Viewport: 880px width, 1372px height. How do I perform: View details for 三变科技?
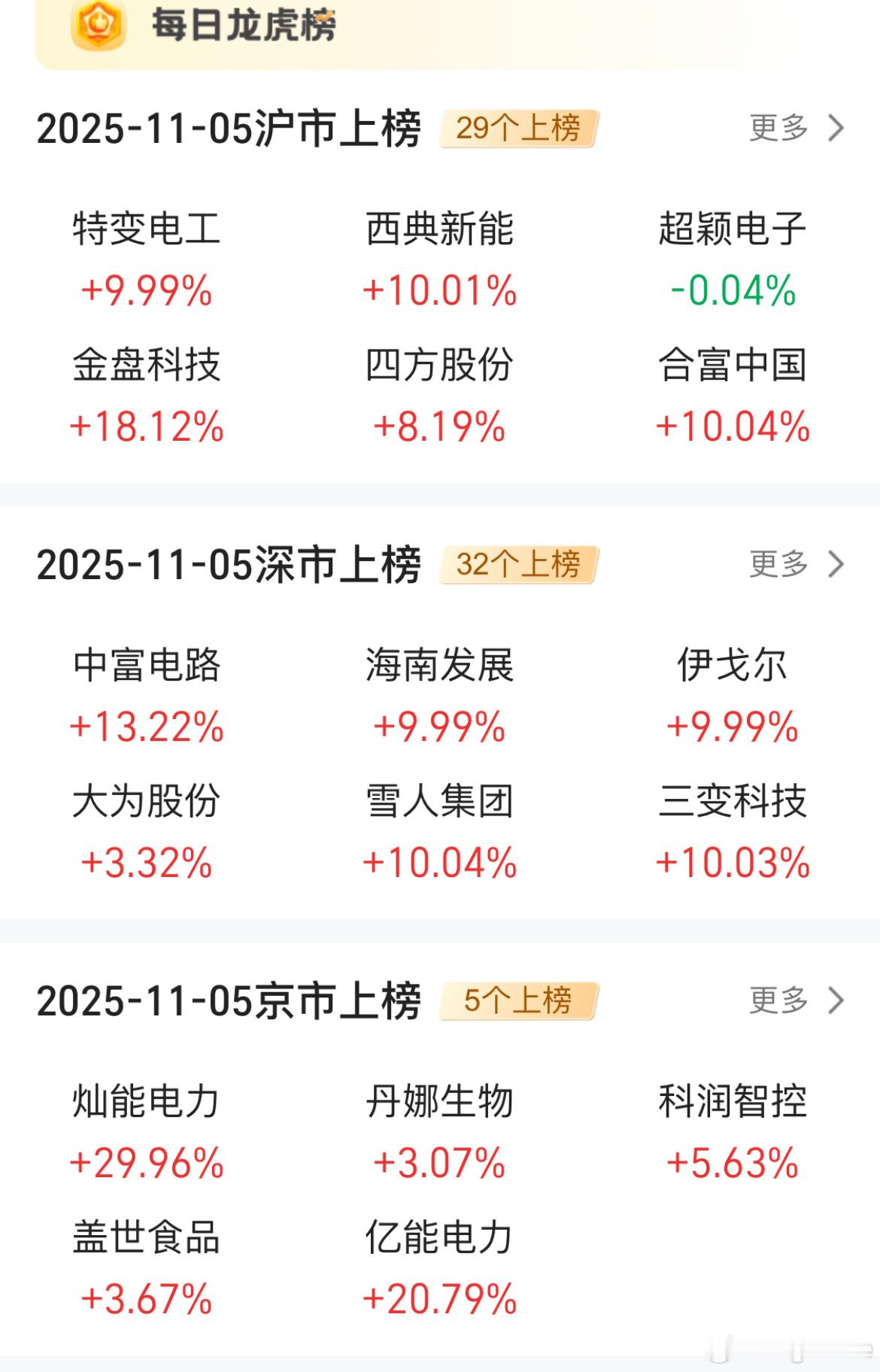[x=733, y=831]
